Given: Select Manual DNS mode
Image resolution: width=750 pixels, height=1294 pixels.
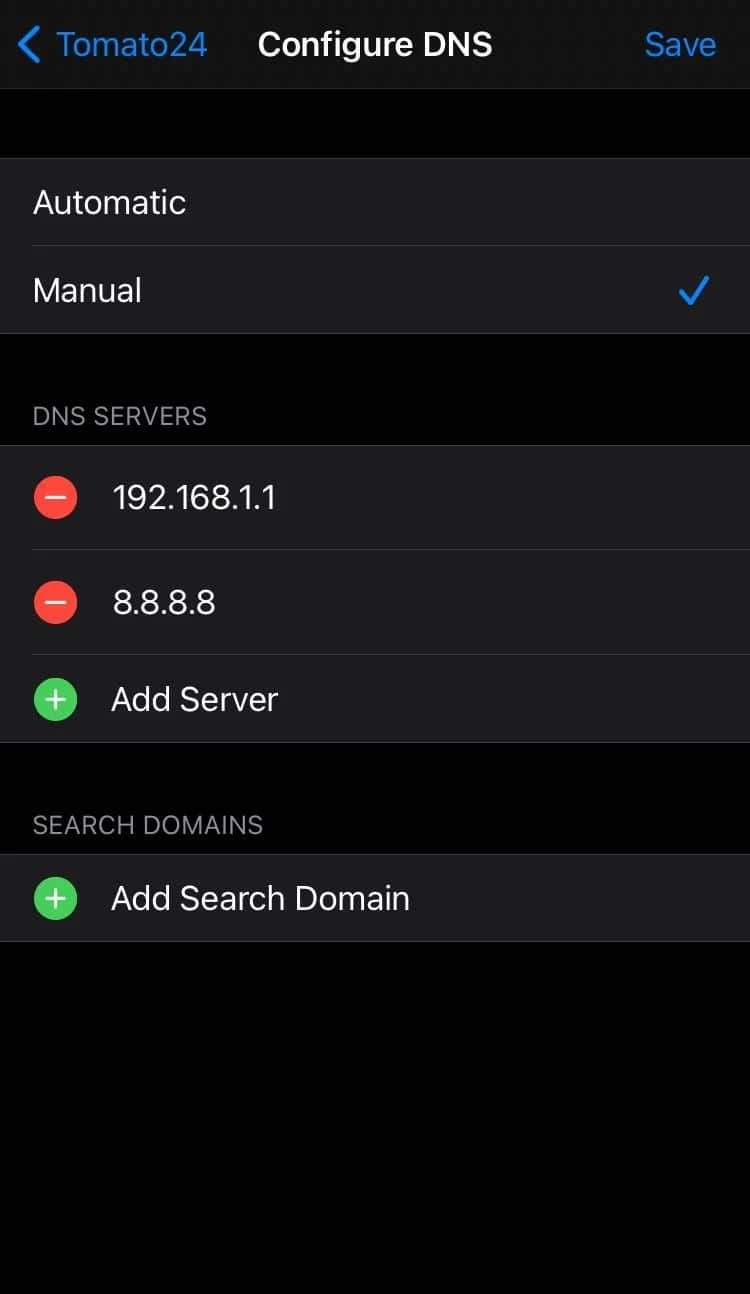Looking at the screenshot, I should [x=375, y=290].
